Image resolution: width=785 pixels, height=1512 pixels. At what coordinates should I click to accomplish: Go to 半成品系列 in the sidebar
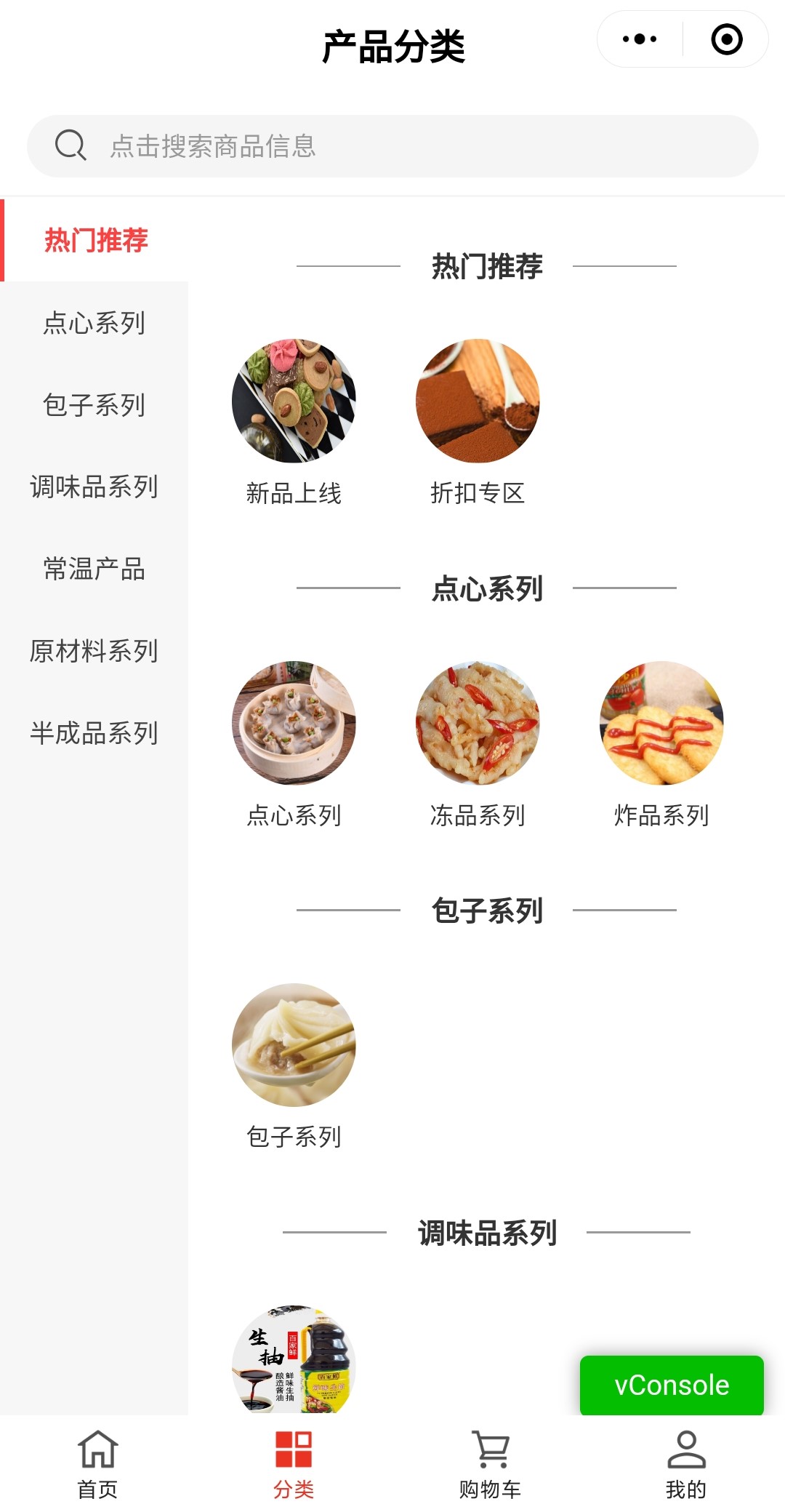[x=94, y=734]
